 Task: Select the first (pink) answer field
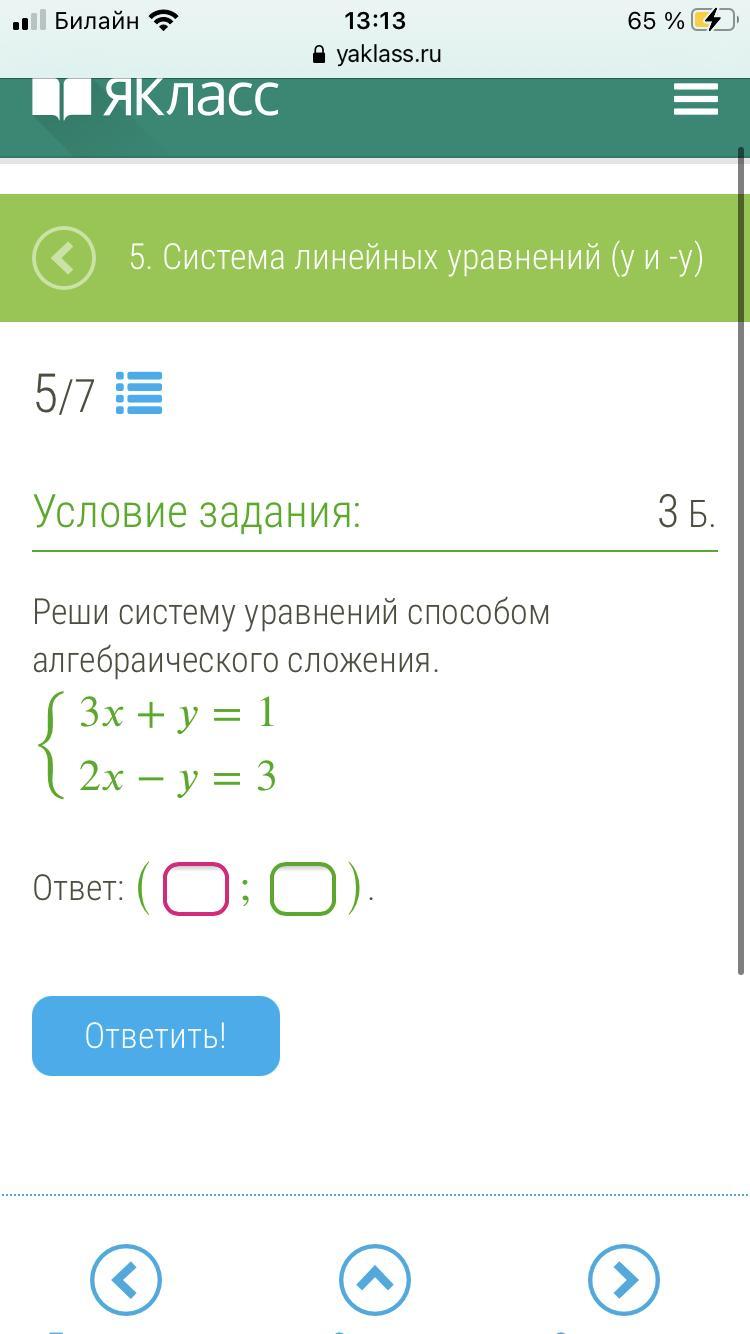tap(196, 889)
